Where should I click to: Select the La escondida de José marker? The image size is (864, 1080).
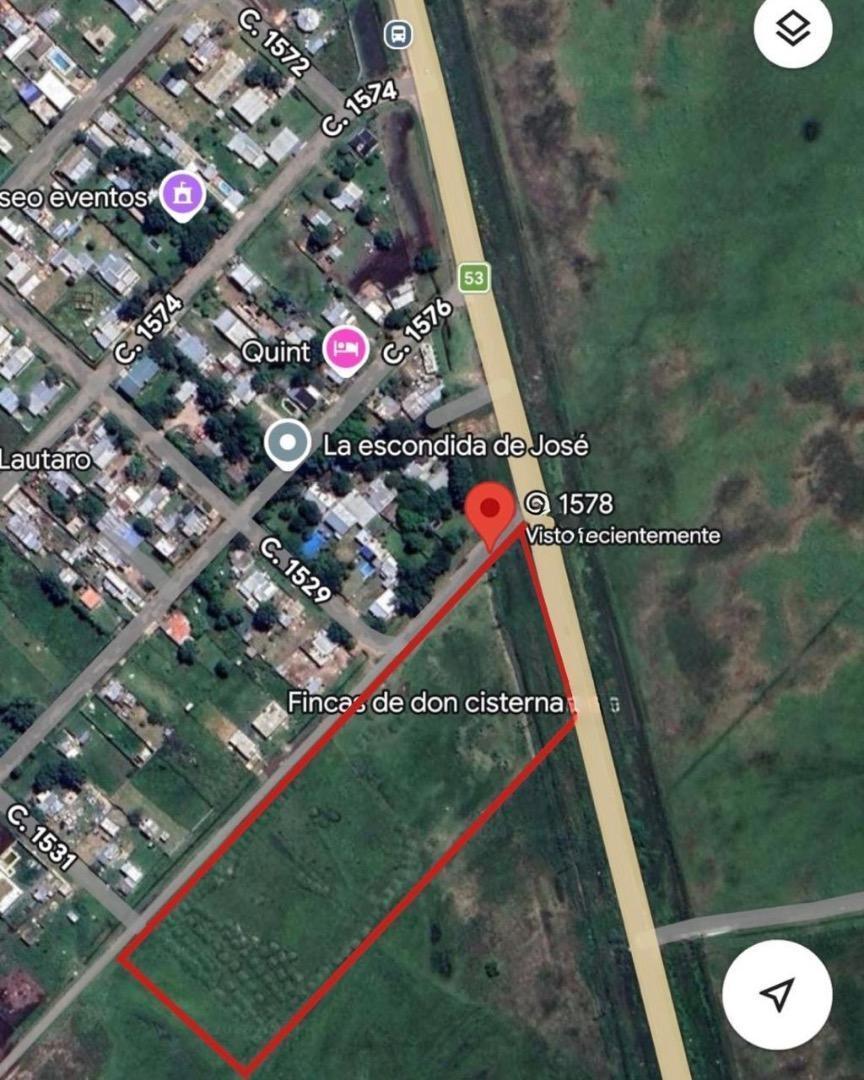pyautogui.click(x=287, y=444)
